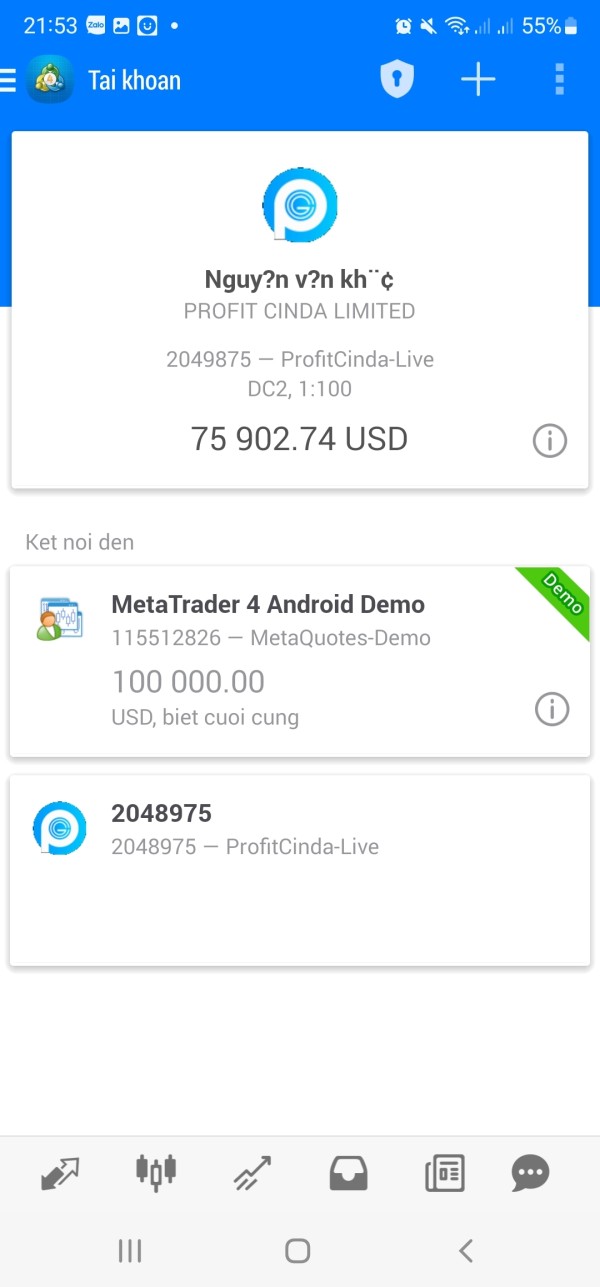Go back using the system back button
Image resolution: width=600 pixels, height=1287 pixels.
pos(465,1250)
